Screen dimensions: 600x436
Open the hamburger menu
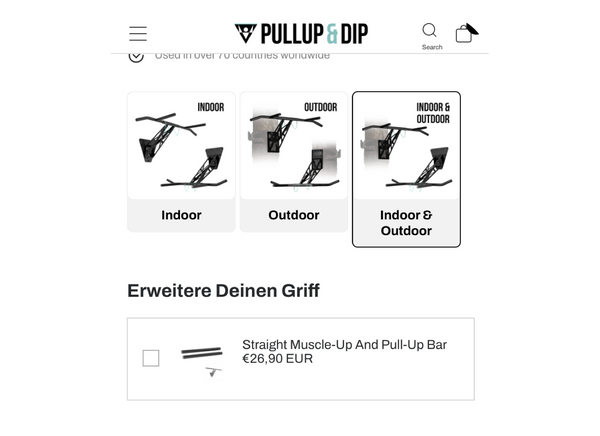pyautogui.click(x=138, y=34)
